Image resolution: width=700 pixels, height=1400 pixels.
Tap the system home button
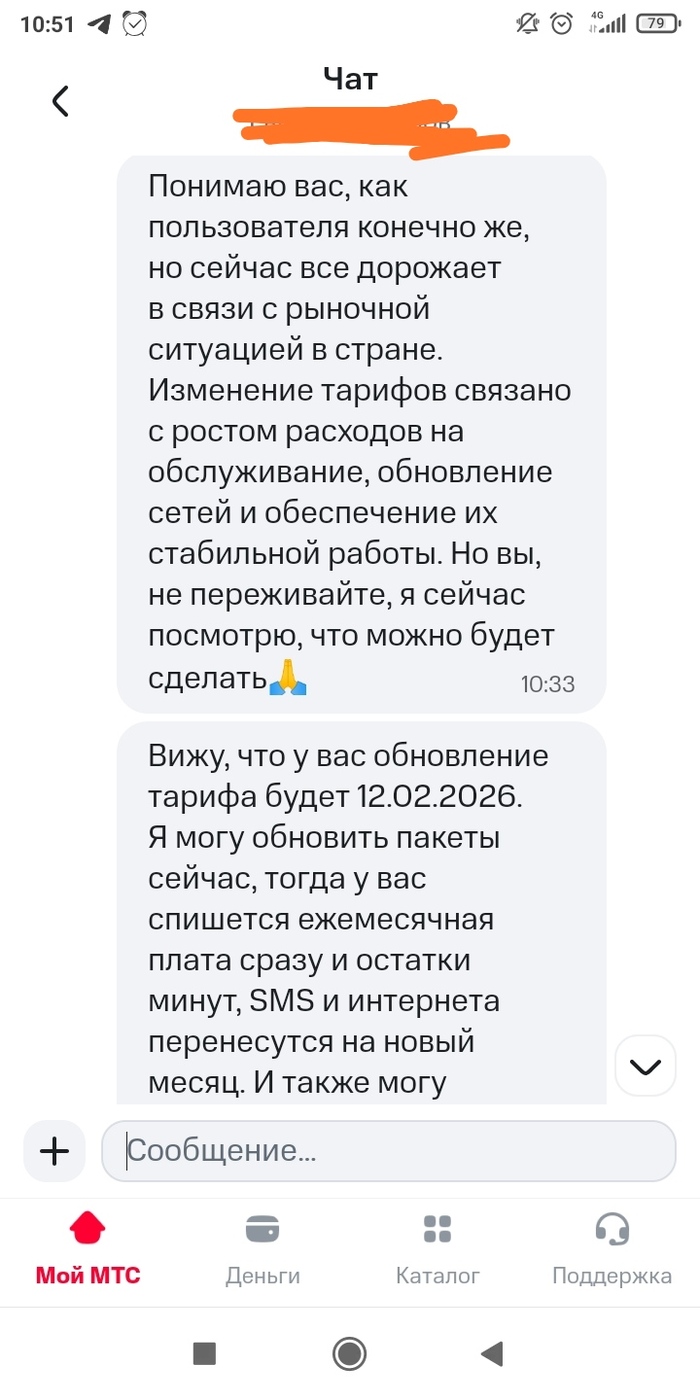(x=349, y=1354)
